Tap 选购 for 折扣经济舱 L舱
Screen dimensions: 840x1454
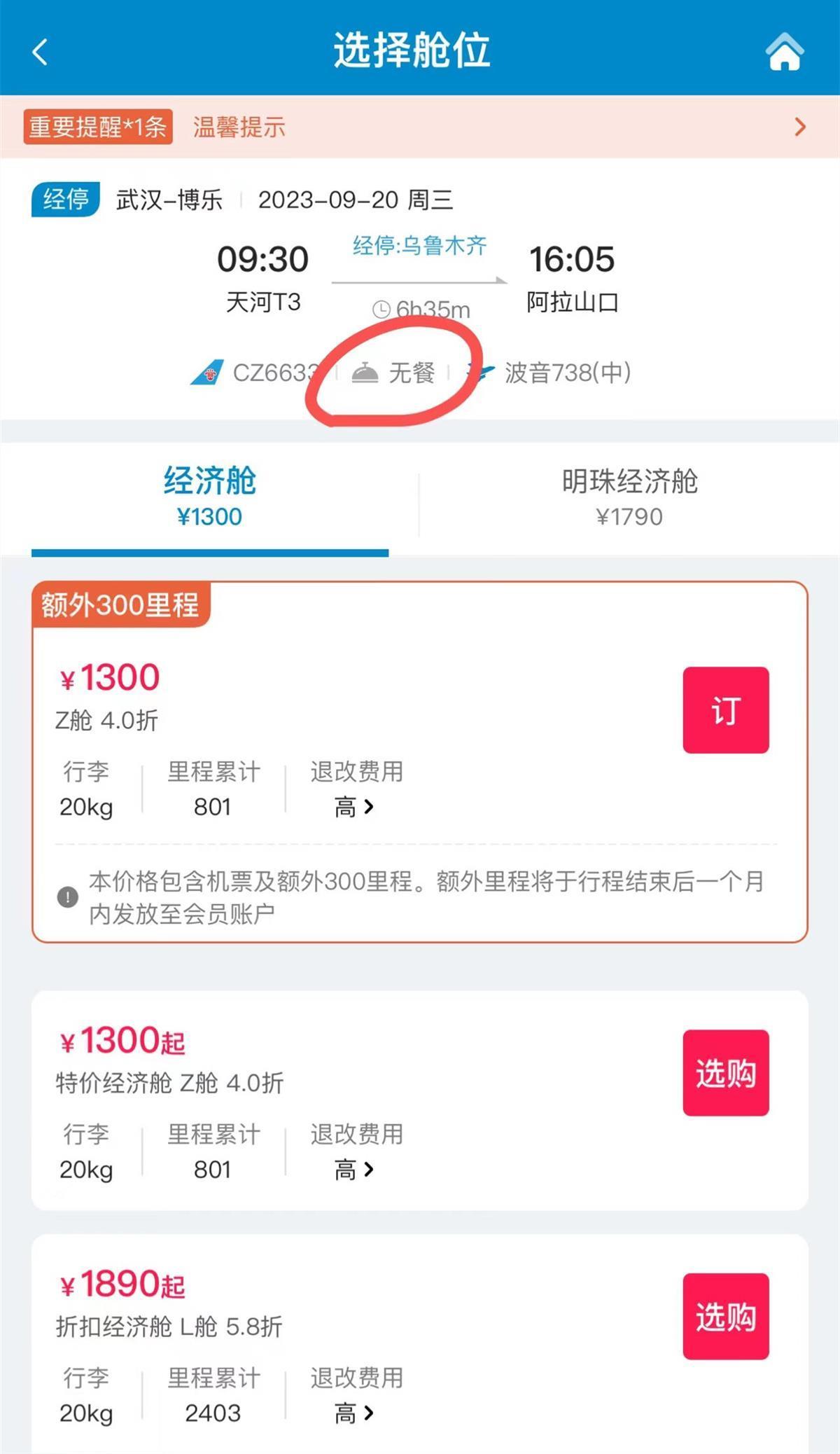725,1316
